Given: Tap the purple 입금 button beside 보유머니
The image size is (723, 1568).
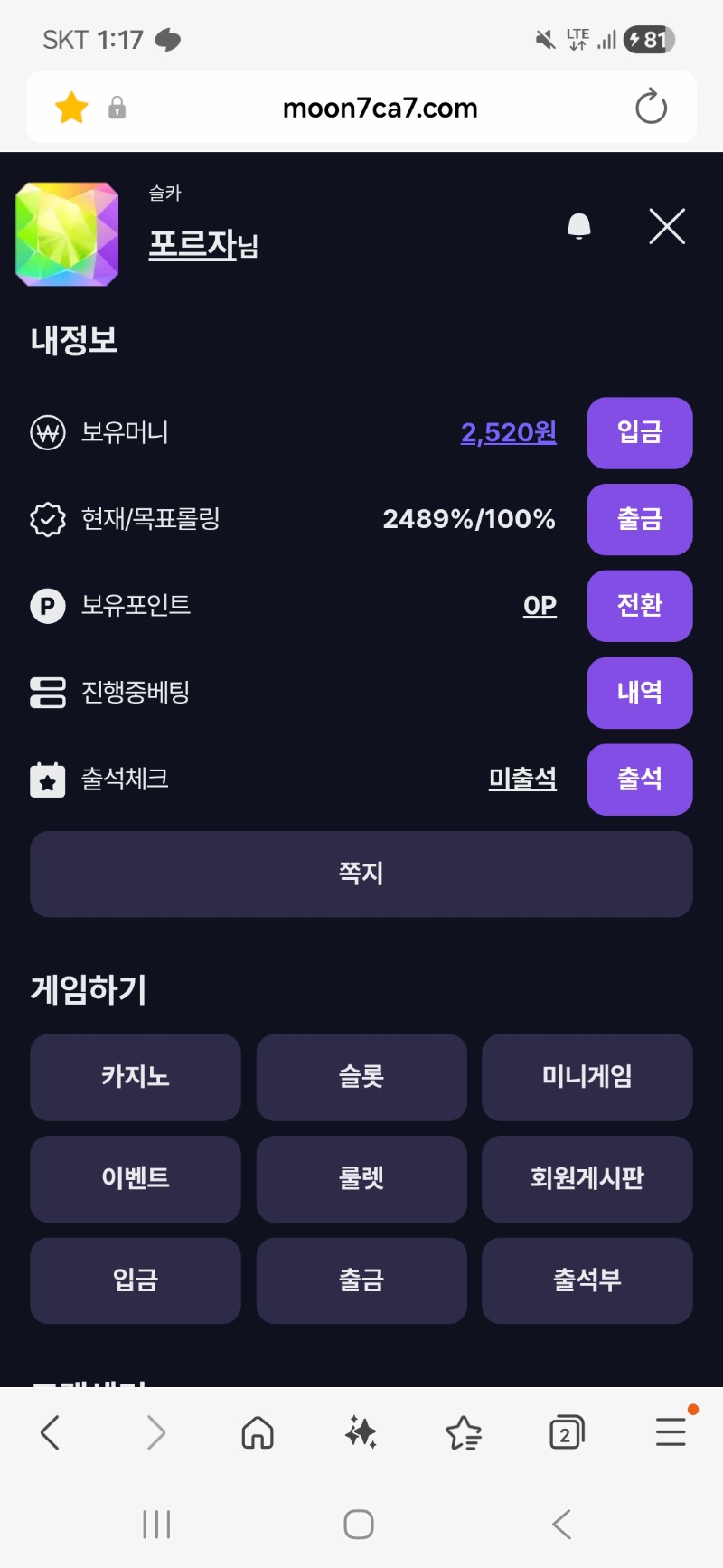Looking at the screenshot, I should pos(639,432).
